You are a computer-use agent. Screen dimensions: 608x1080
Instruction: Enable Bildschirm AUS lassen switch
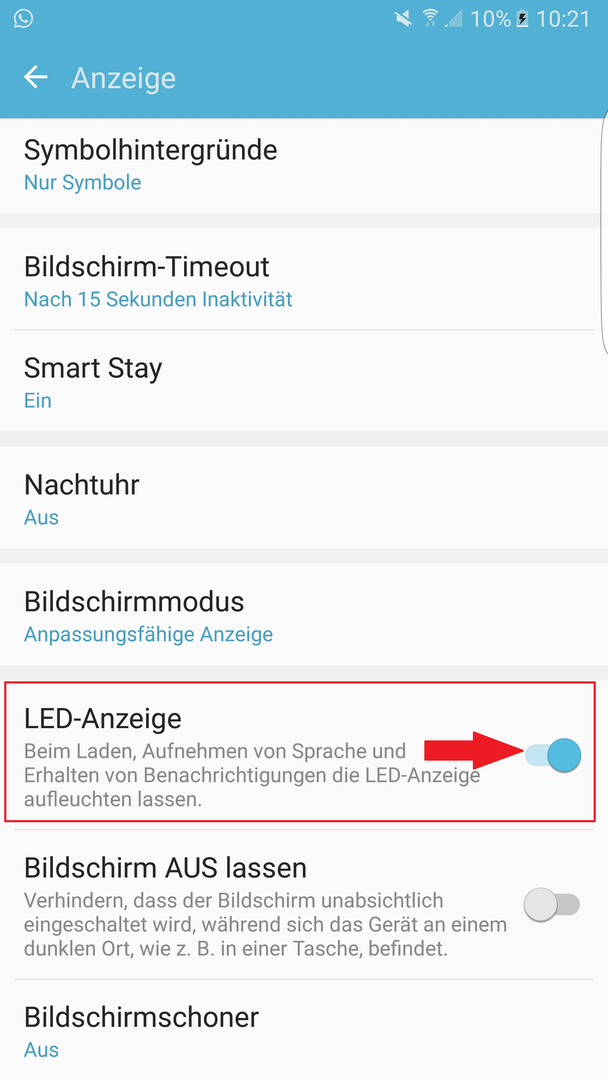pyautogui.click(x=552, y=904)
